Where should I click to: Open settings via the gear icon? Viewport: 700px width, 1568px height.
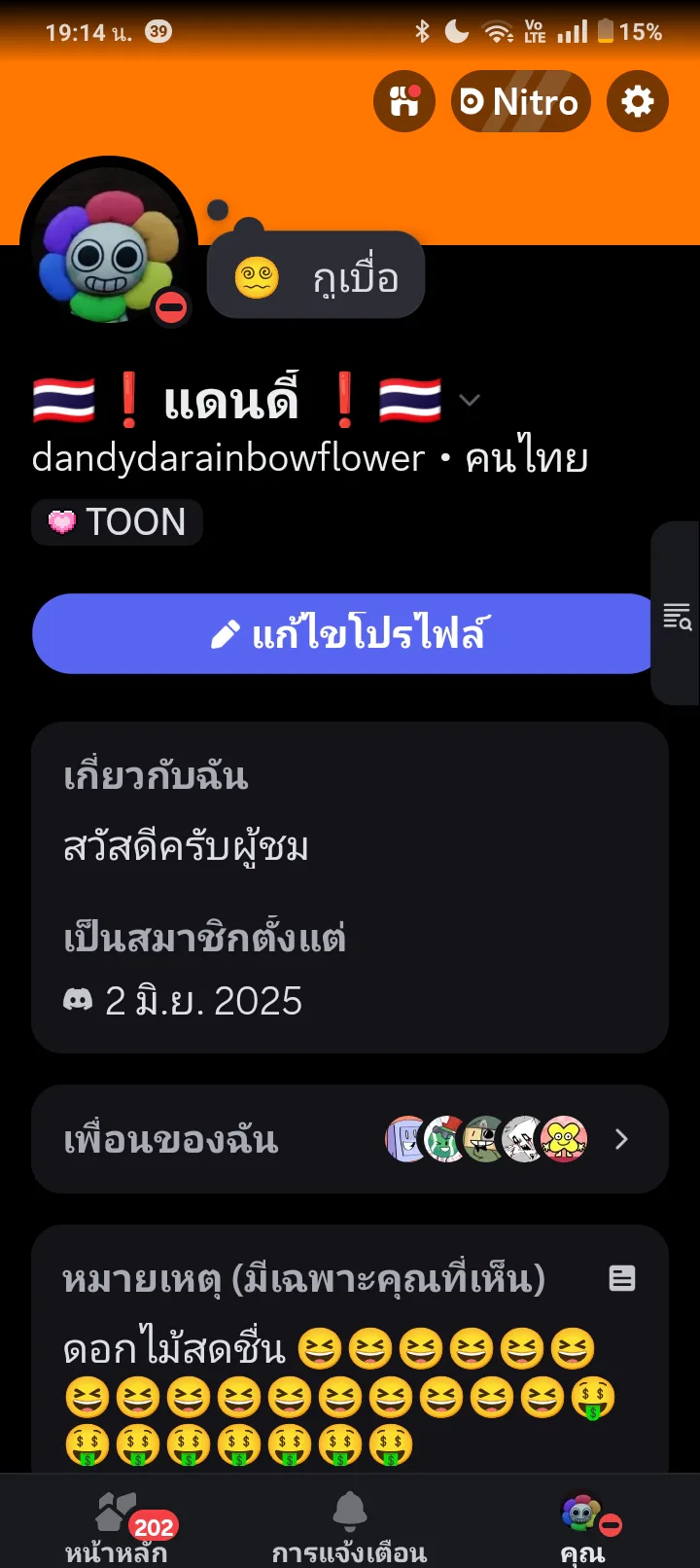click(638, 101)
